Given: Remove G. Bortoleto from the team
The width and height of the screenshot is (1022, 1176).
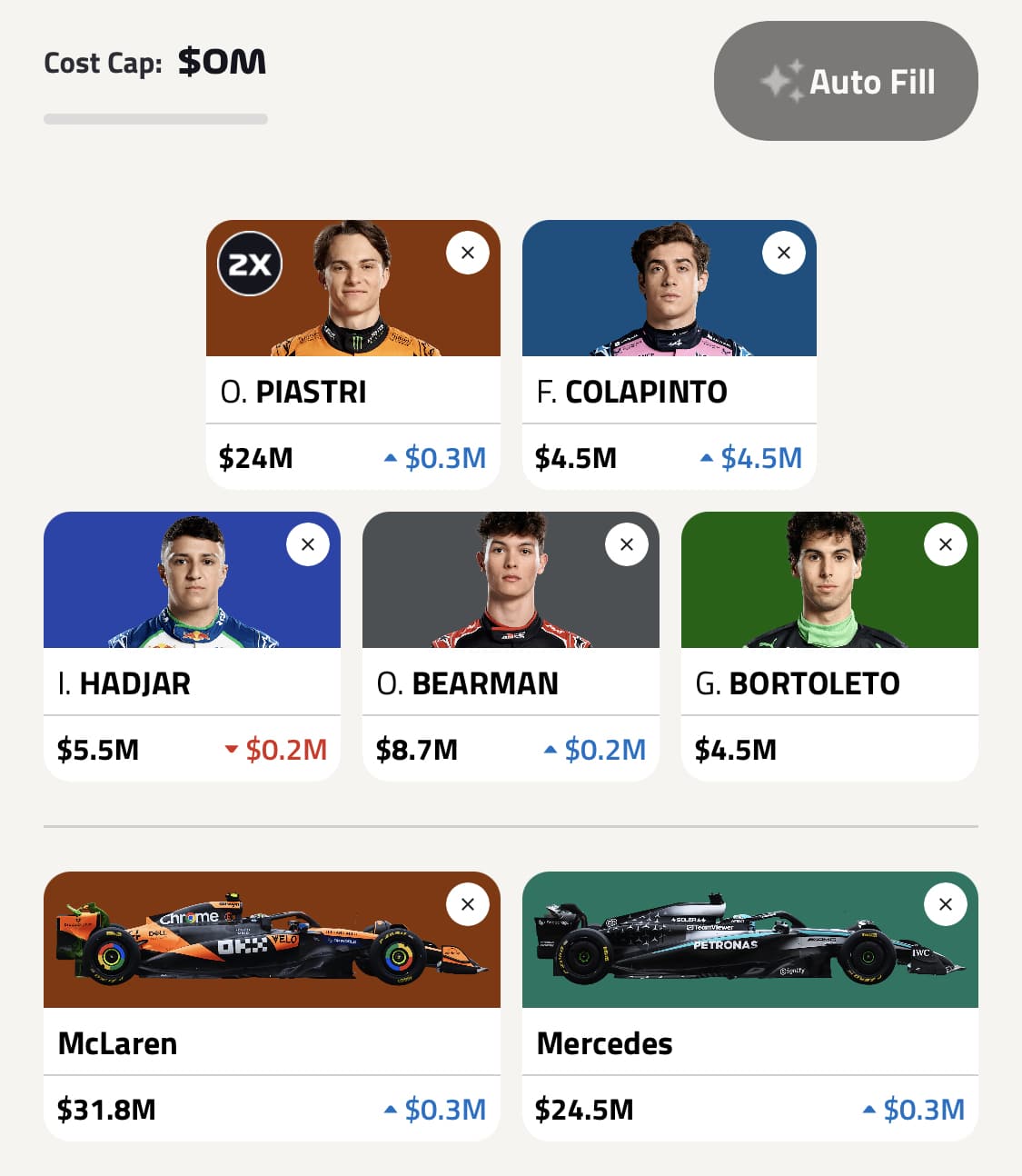Looking at the screenshot, I should pyautogui.click(x=946, y=544).
